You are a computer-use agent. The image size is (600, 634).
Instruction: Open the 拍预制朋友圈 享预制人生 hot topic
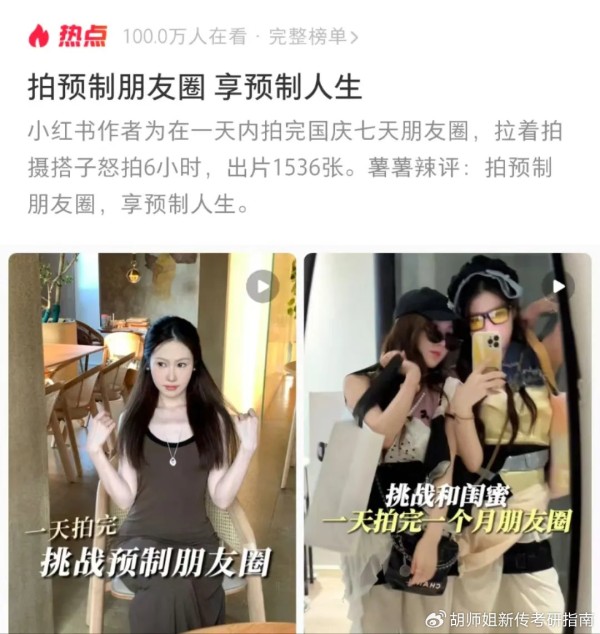coord(194,88)
